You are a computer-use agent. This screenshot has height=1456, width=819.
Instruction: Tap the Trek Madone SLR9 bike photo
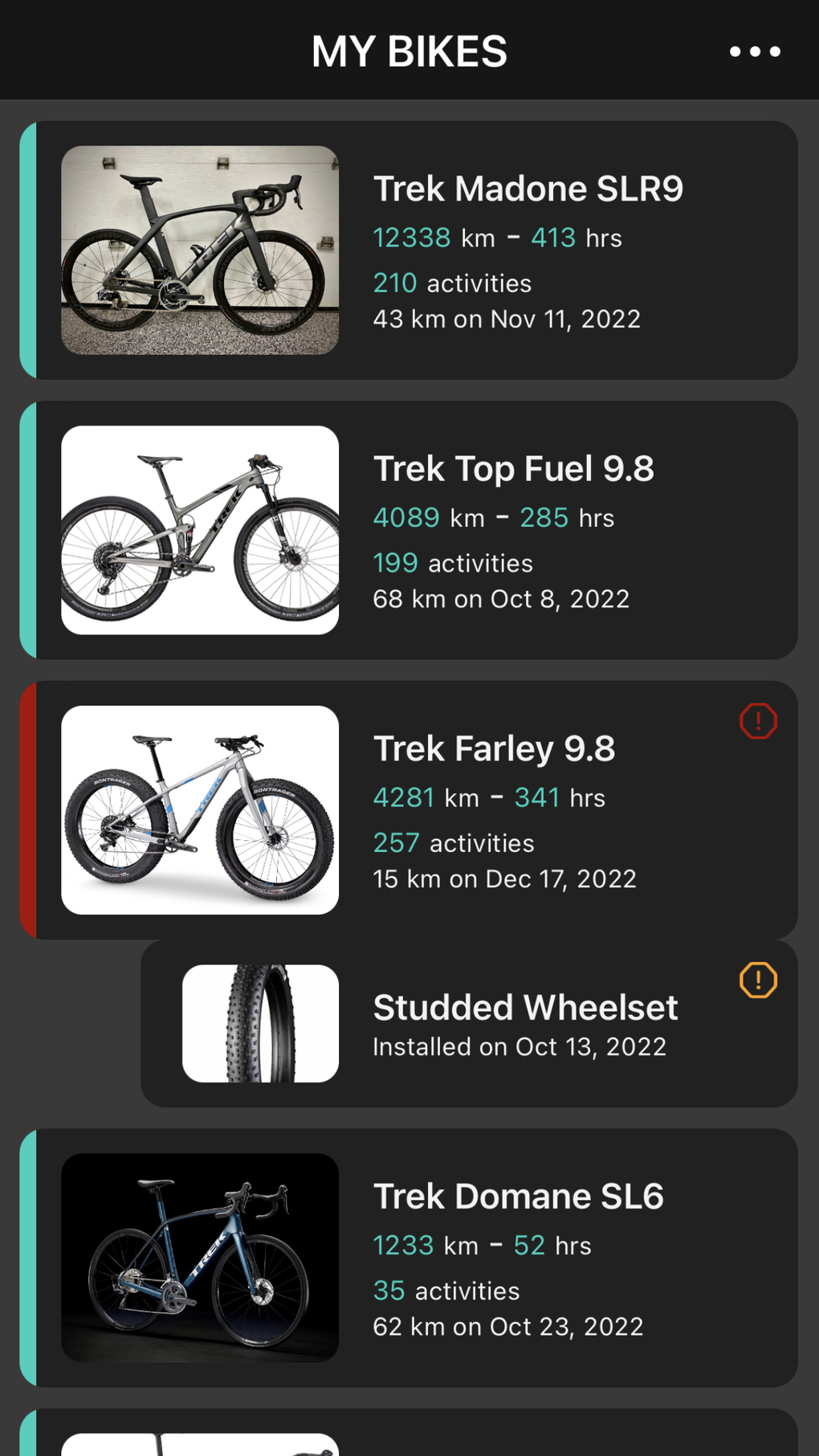[199, 250]
